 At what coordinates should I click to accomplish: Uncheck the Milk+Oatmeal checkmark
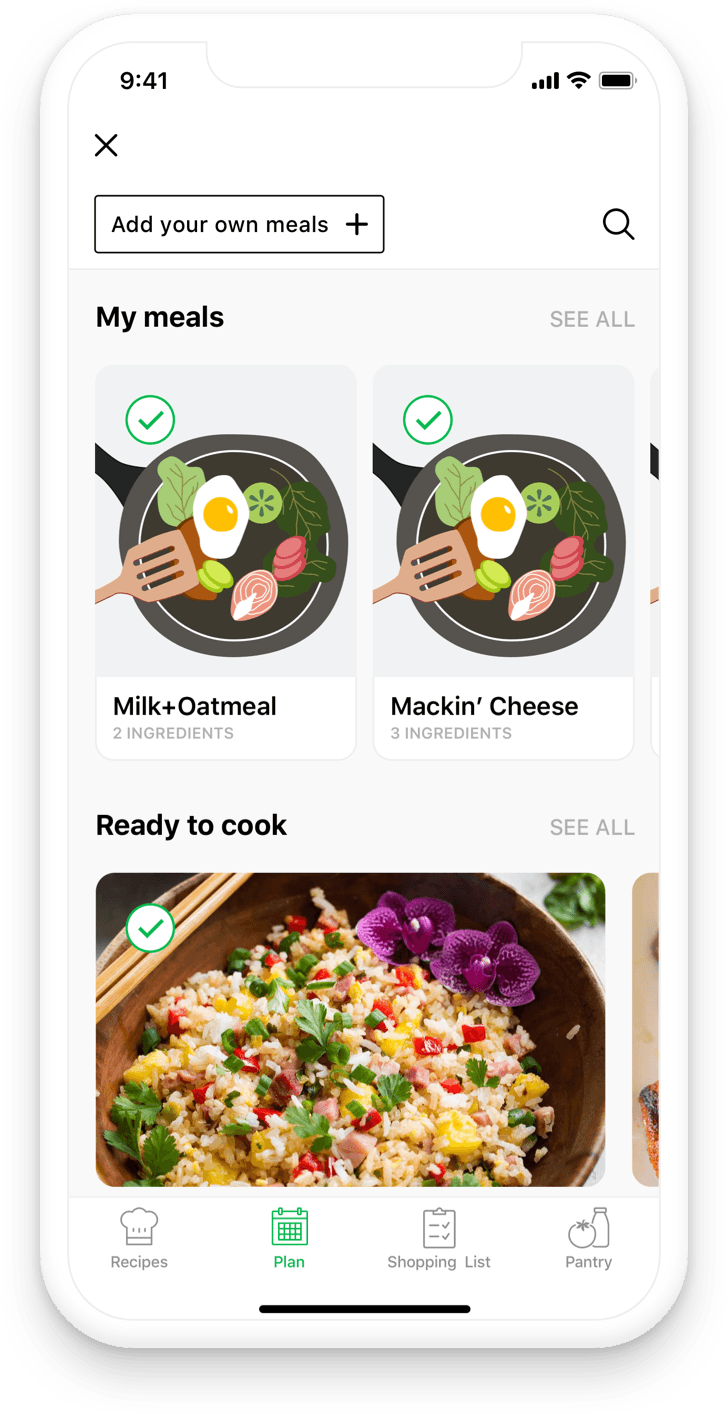pyautogui.click(x=150, y=421)
